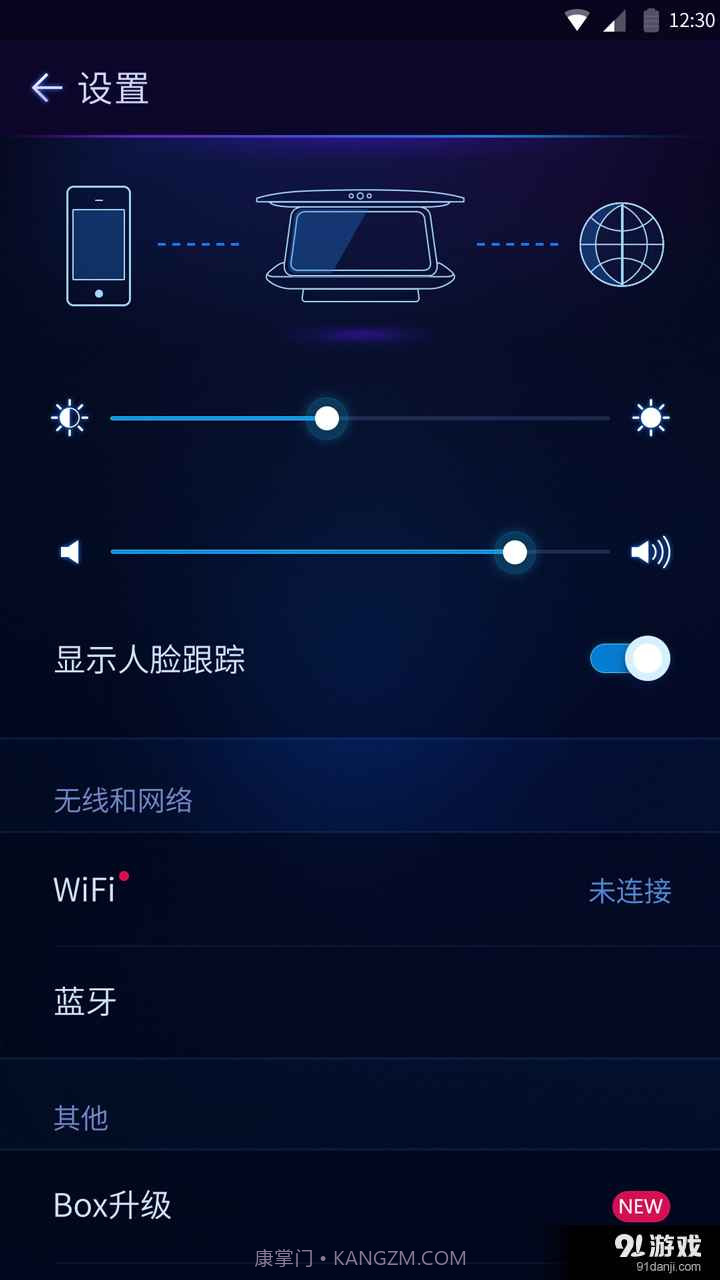Tap the NEW badge next to Box升级
Image resolution: width=720 pixels, height=1280 pixels.
tap(639, 1206)
